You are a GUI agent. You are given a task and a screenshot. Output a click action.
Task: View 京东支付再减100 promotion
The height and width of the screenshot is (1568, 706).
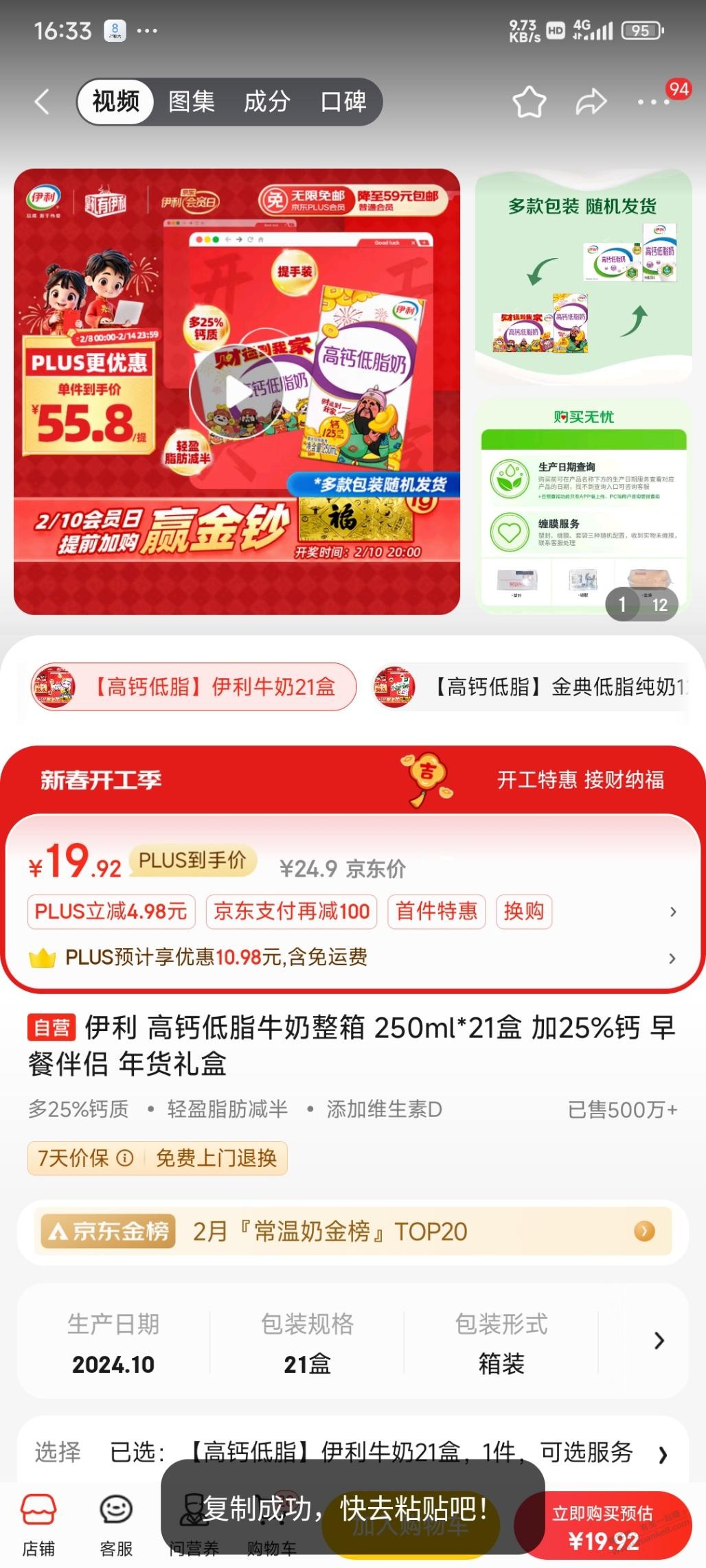291,912
